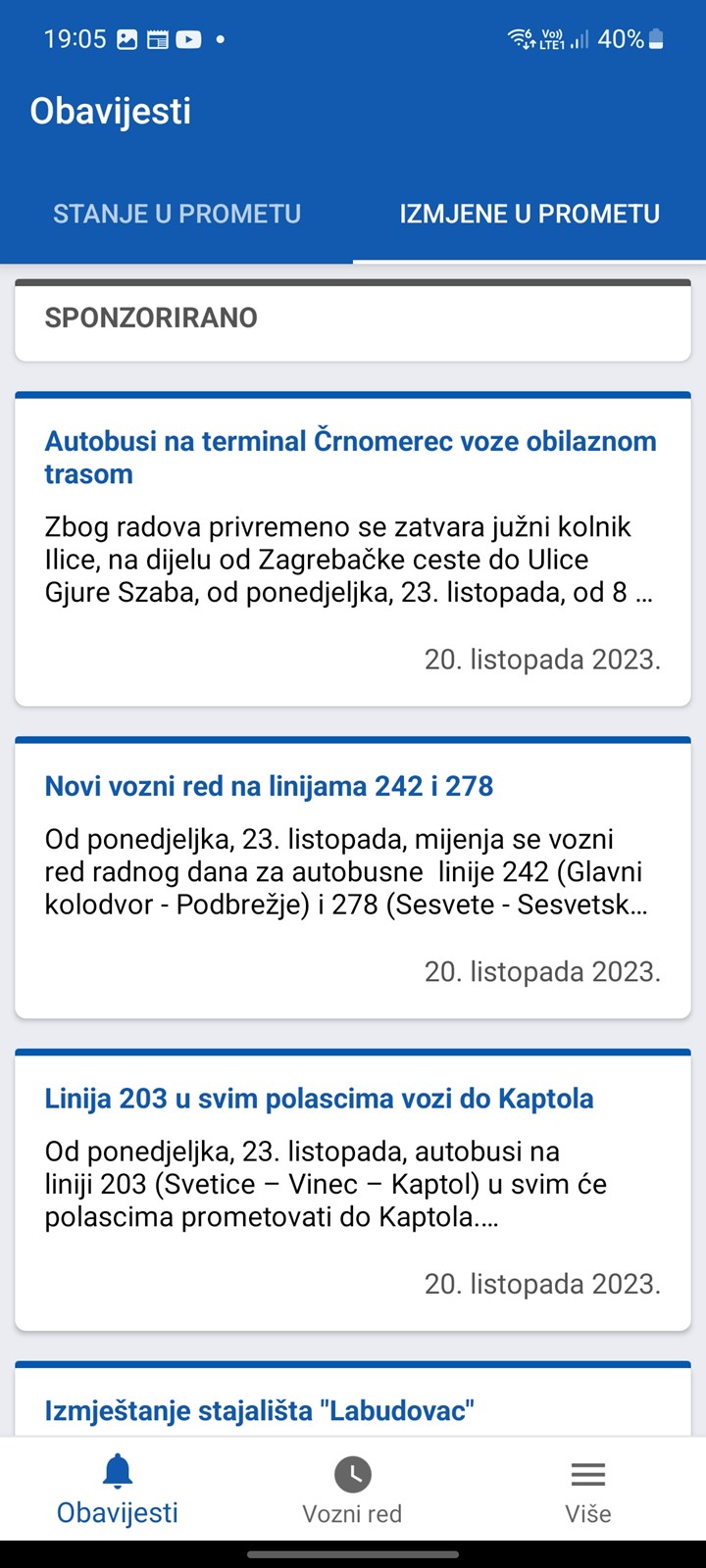Open the Sponzorirano card
This screenshot has width=706, height=1568.
(353, 320)
